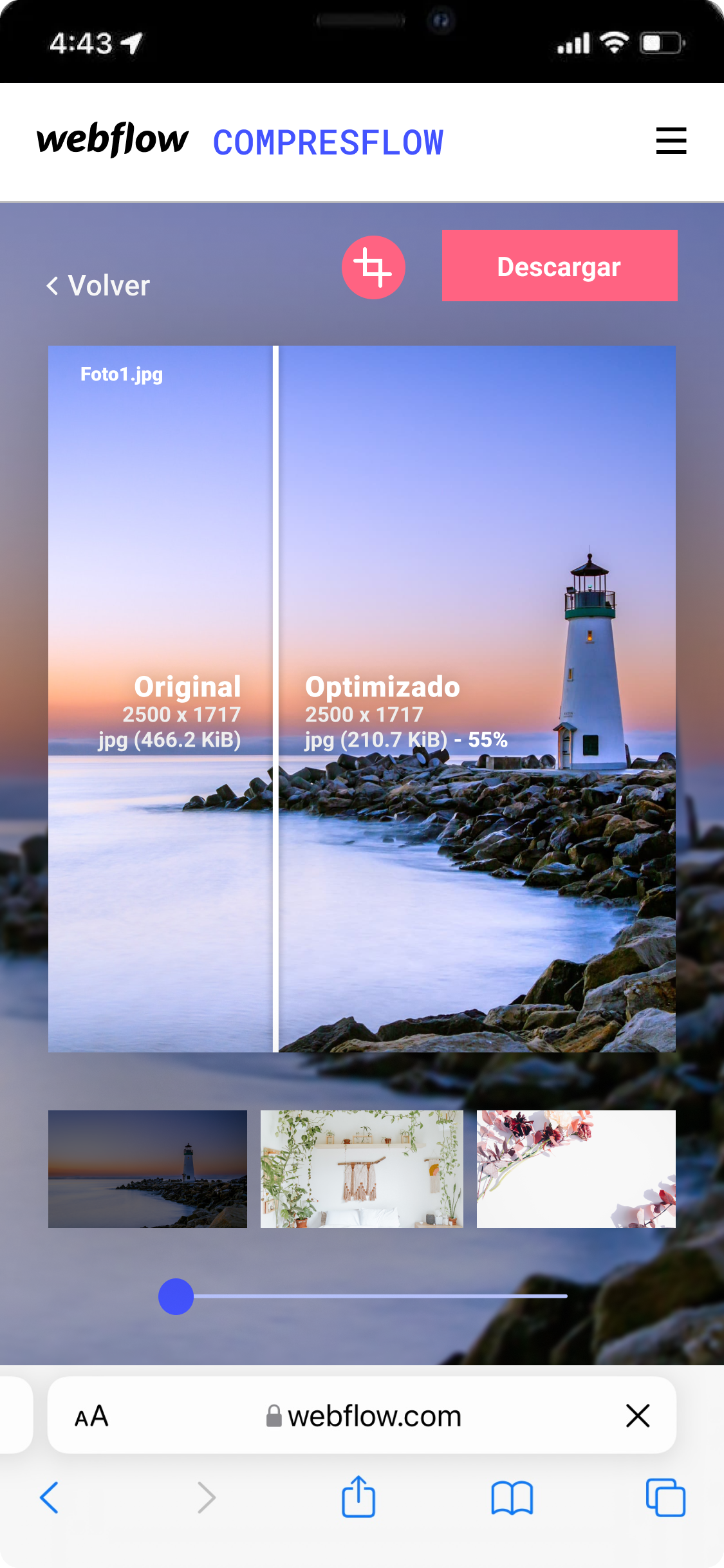Tap the webflow logo
The image size is (724, 1568).
click(113, 140)
